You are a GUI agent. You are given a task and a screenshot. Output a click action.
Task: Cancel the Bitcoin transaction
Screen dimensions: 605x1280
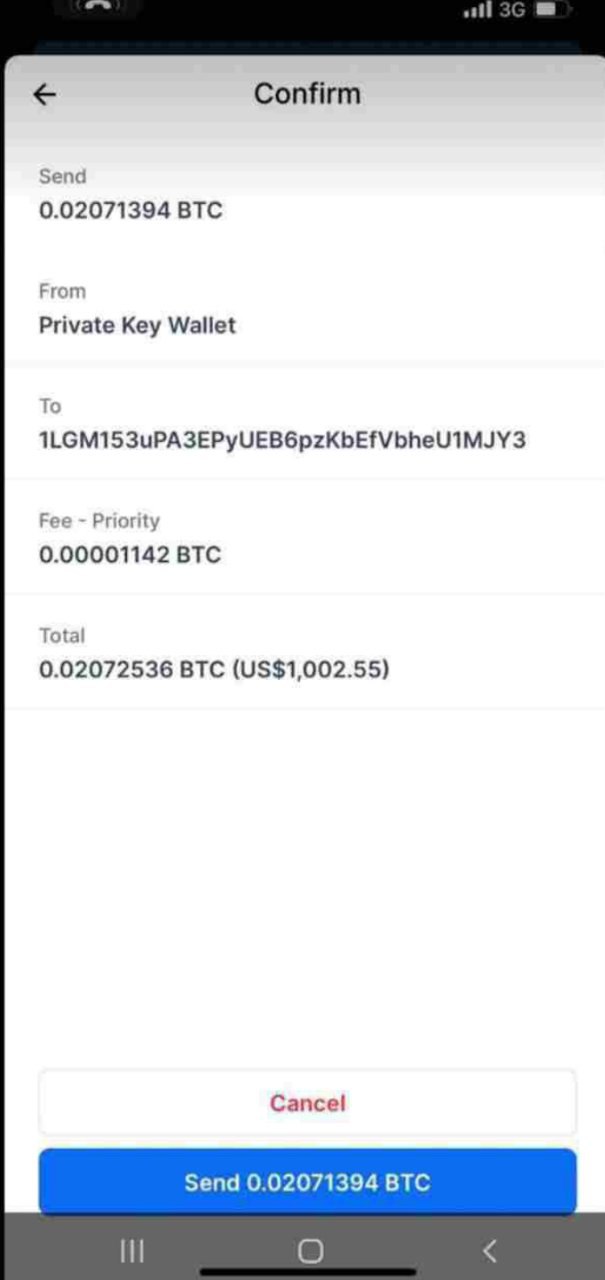coord(307,1102)
